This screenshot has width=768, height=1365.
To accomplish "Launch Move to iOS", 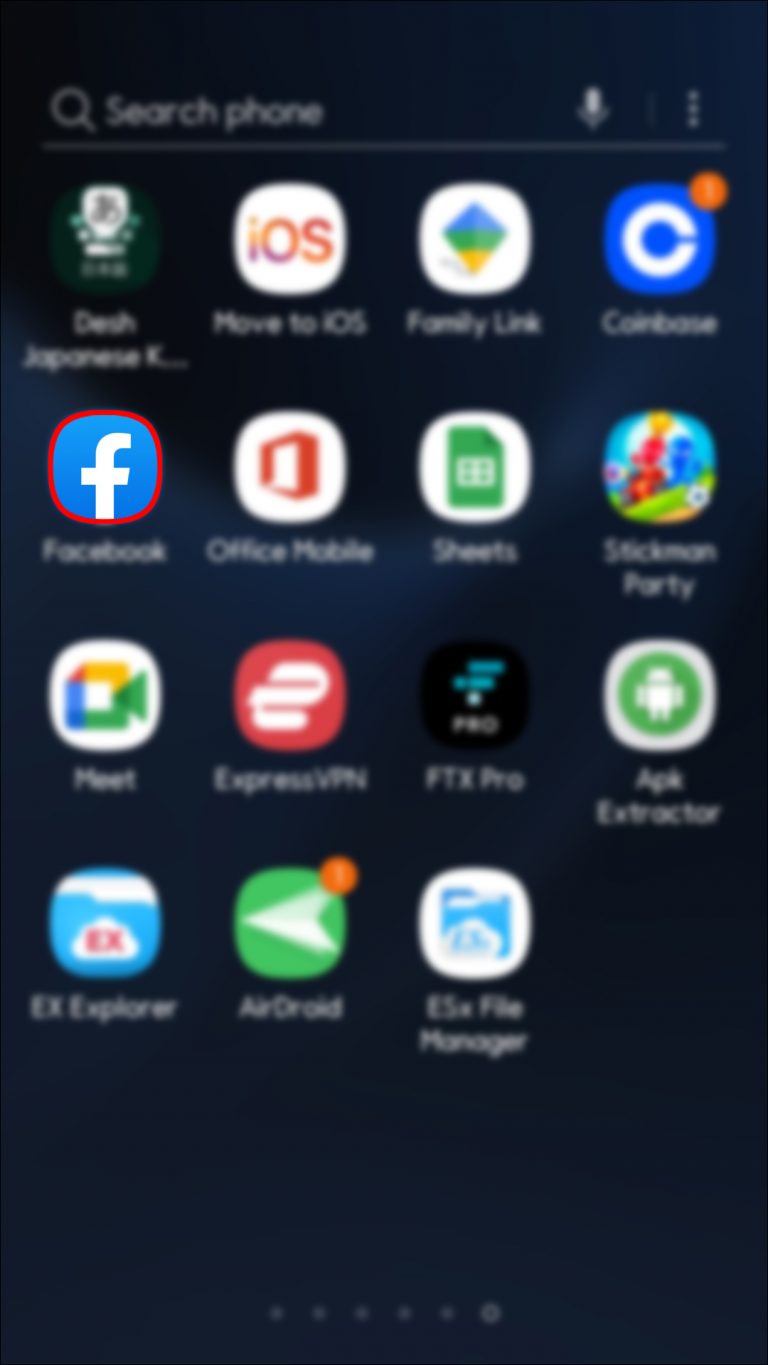I will (290, 239).
